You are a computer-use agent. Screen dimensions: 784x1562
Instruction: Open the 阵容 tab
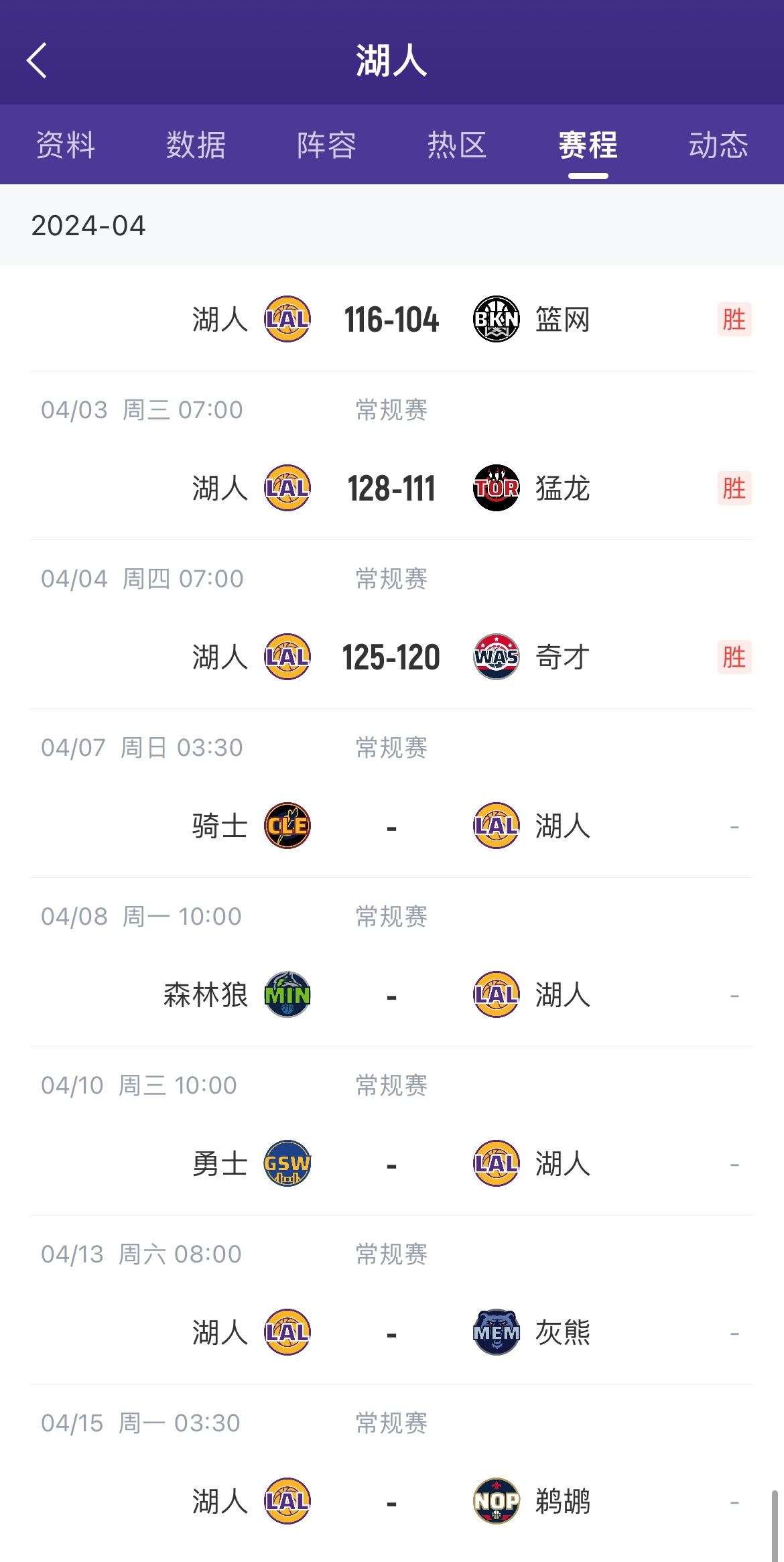326,145
